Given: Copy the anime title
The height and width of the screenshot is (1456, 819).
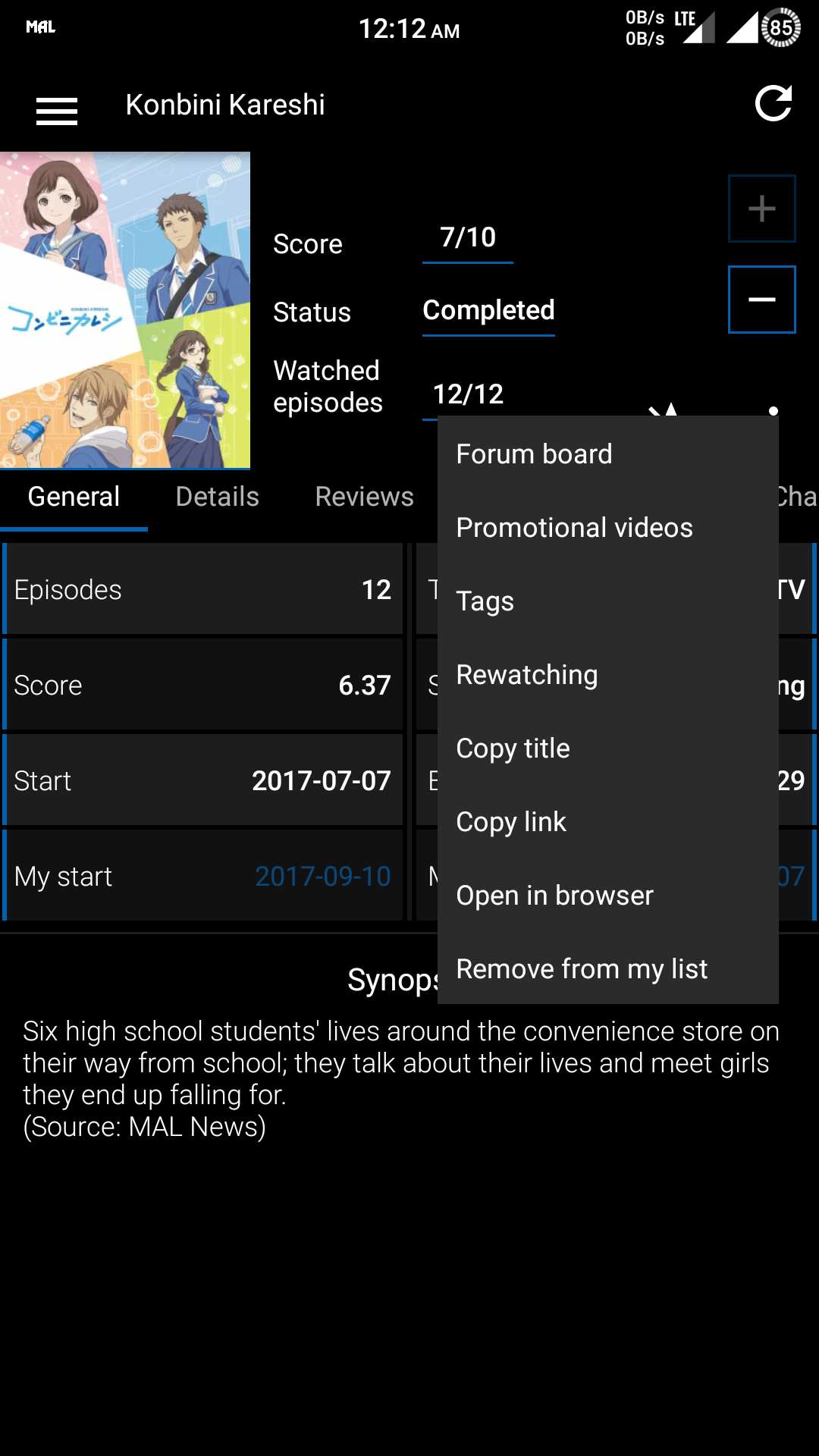Looking at the screenshot, I should point(513,748).
